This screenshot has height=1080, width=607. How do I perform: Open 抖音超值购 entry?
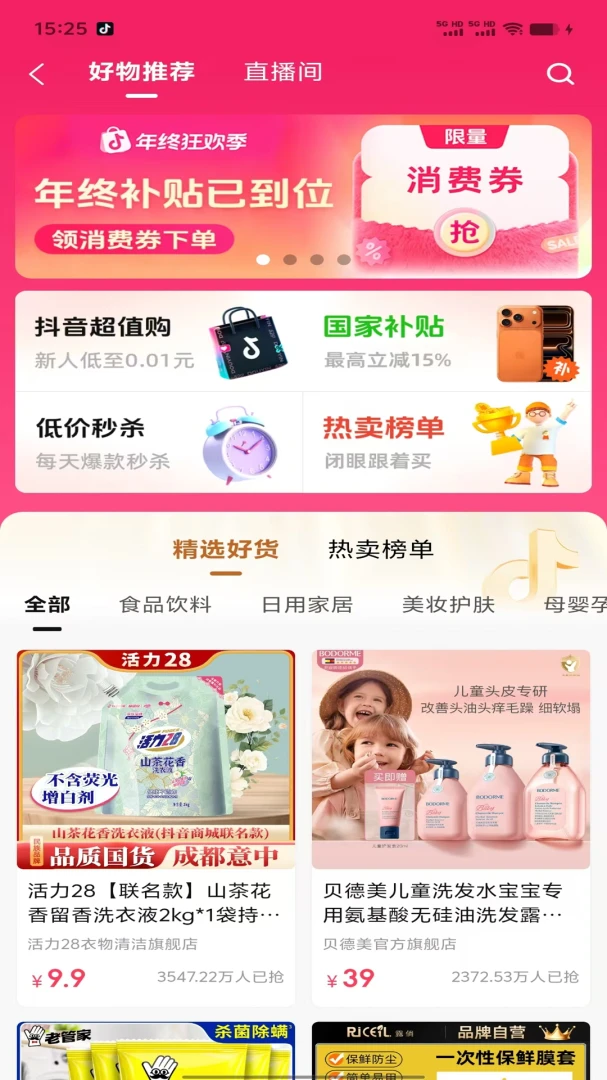158,341
